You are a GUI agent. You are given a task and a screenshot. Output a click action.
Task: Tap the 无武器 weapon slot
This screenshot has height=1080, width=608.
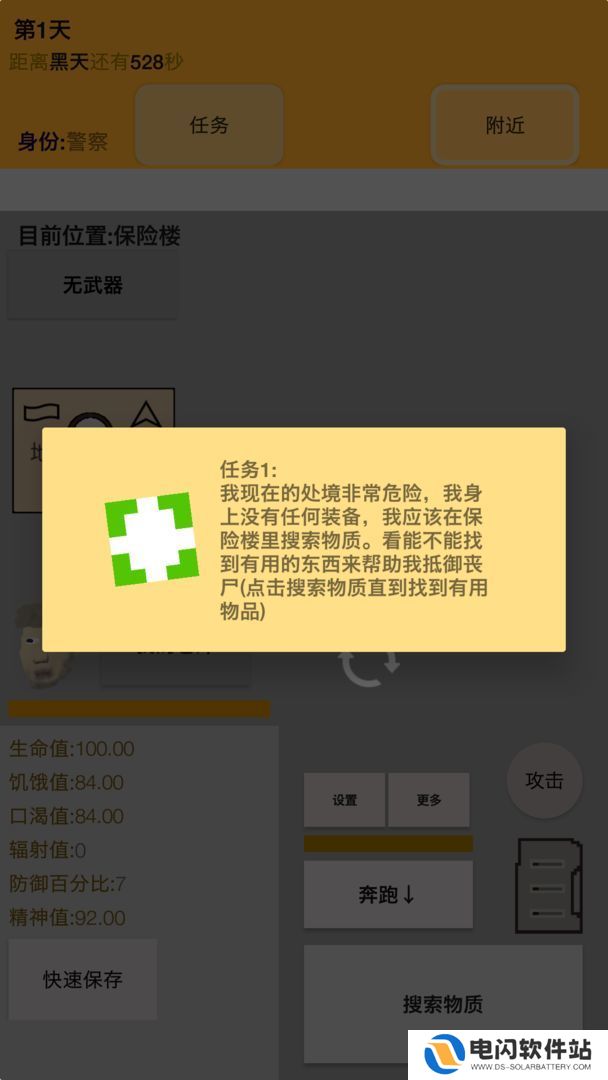pos(93,286)
